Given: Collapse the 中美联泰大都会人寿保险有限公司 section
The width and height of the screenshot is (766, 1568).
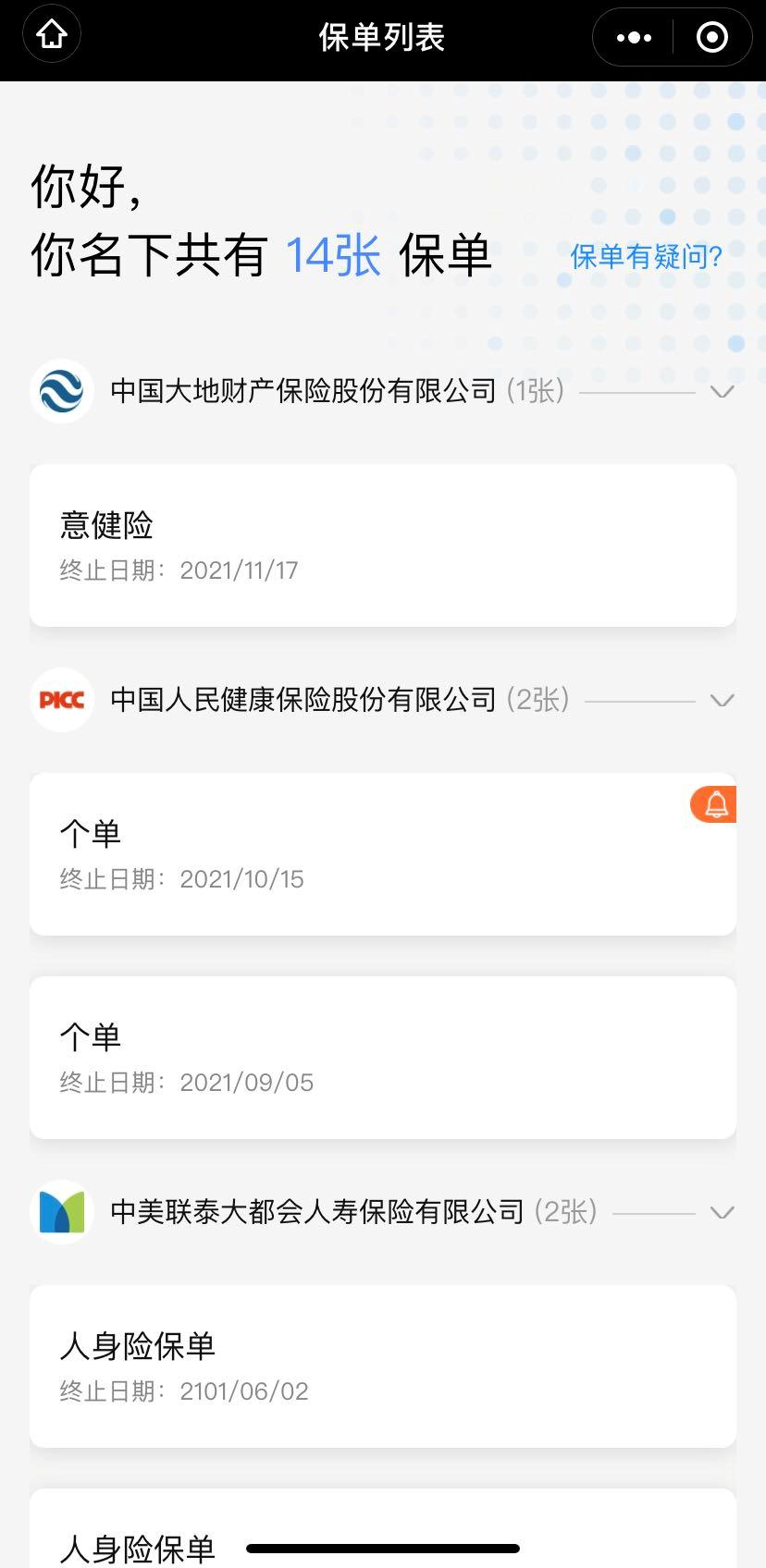Looking at the screenshot, I should point(721,1212).
